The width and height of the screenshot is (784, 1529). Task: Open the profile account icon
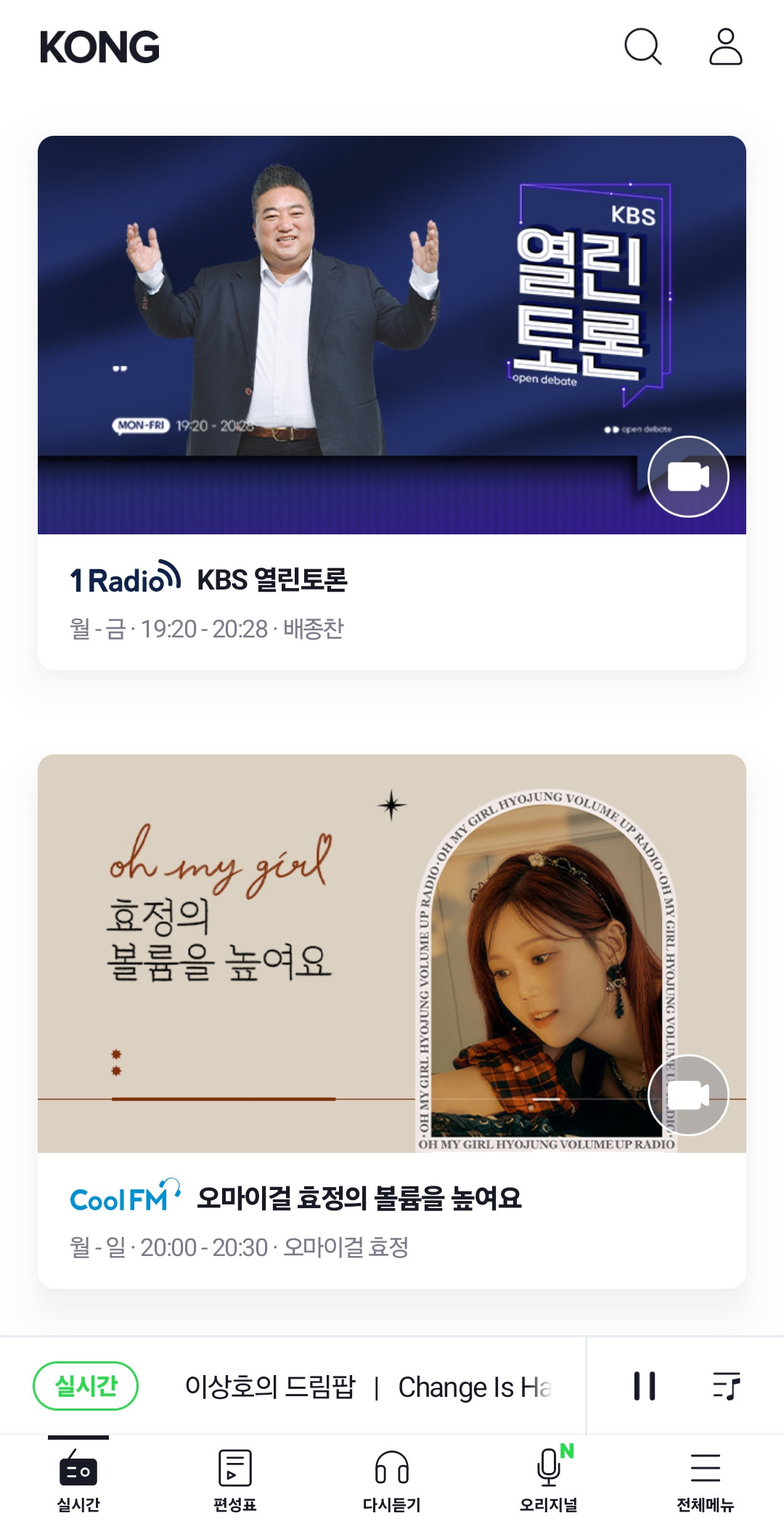point(726,48)
